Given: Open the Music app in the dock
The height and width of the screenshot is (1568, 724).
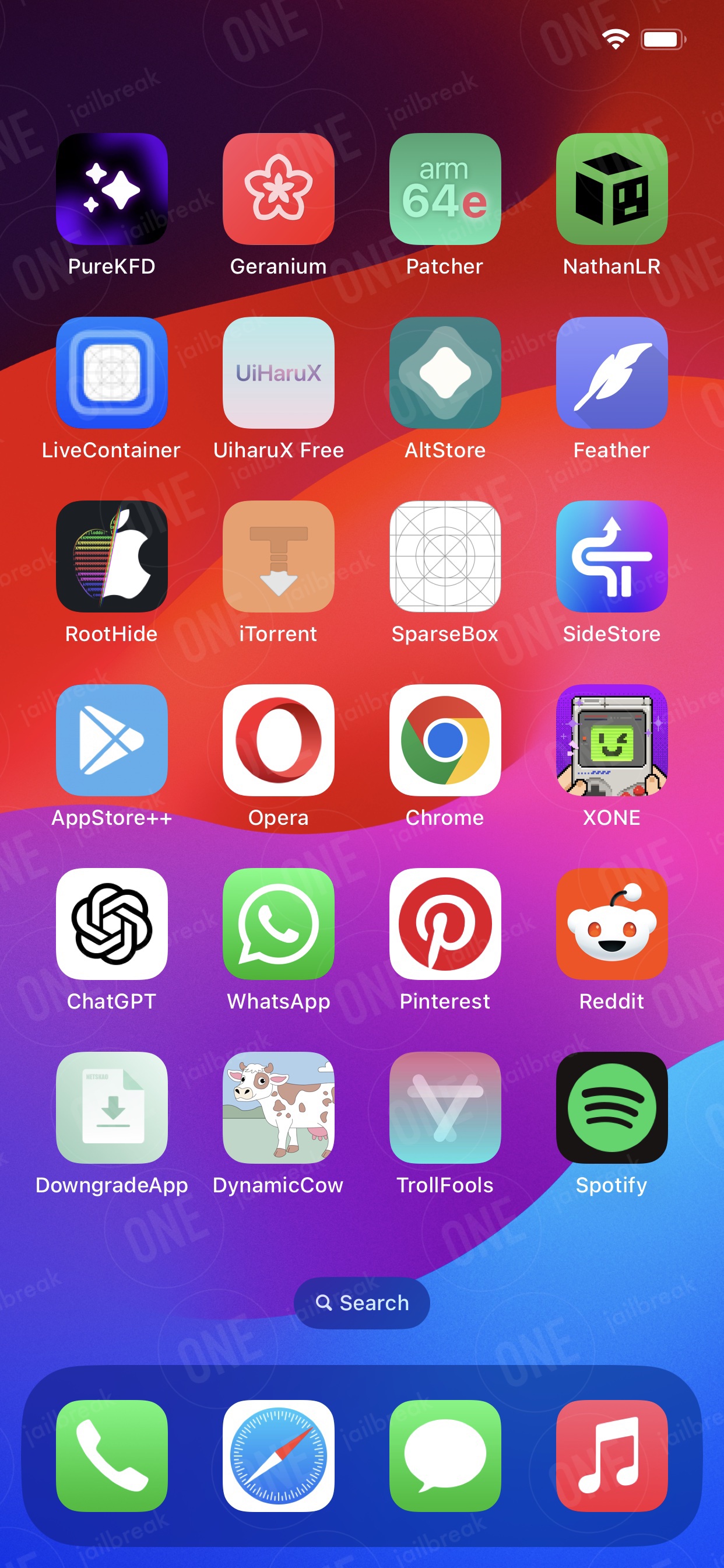Looking at the screenshot, I should (x=612, y=1456).
